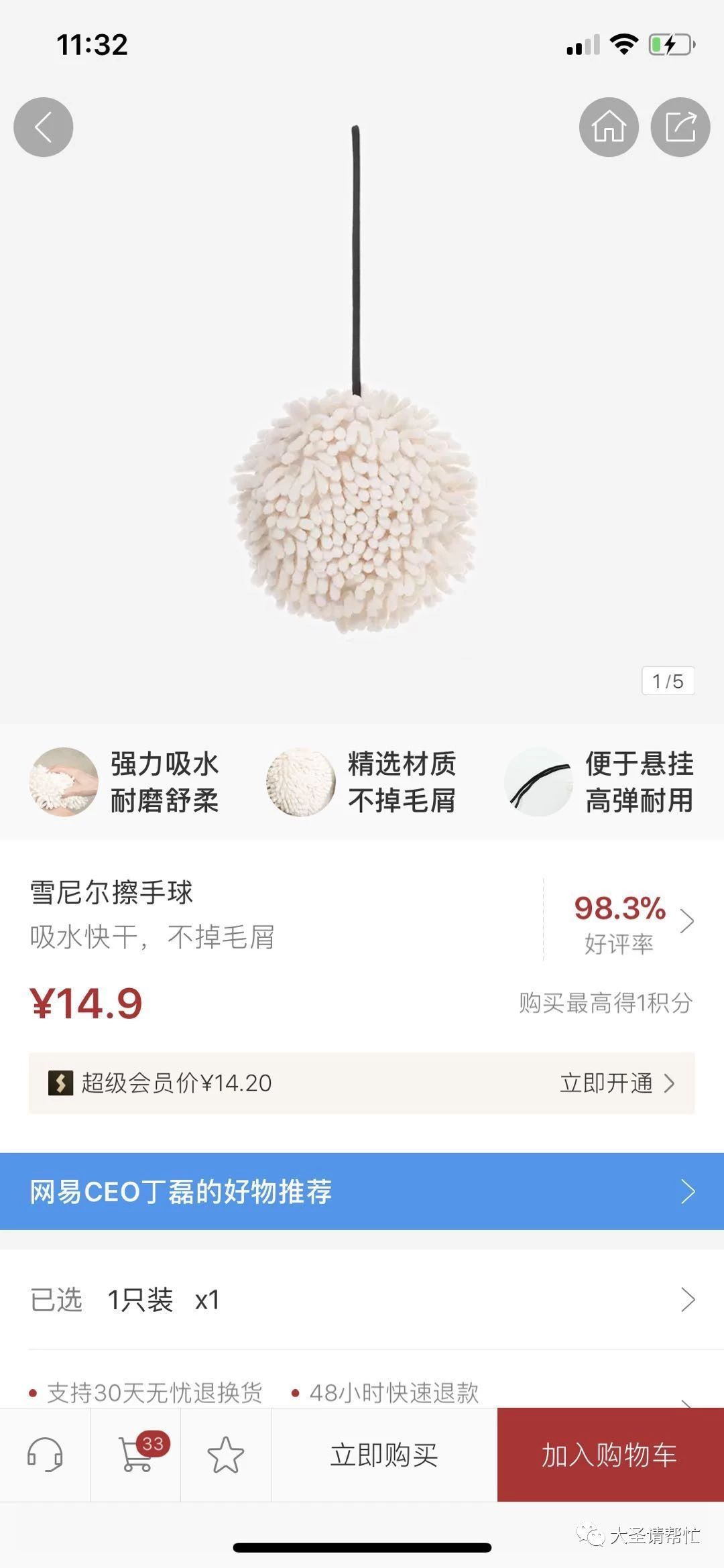The height and width of the screenshot is (1568, 724).
Task: Tap 立即购买 to buy now
Action: tap(384, 1455)
